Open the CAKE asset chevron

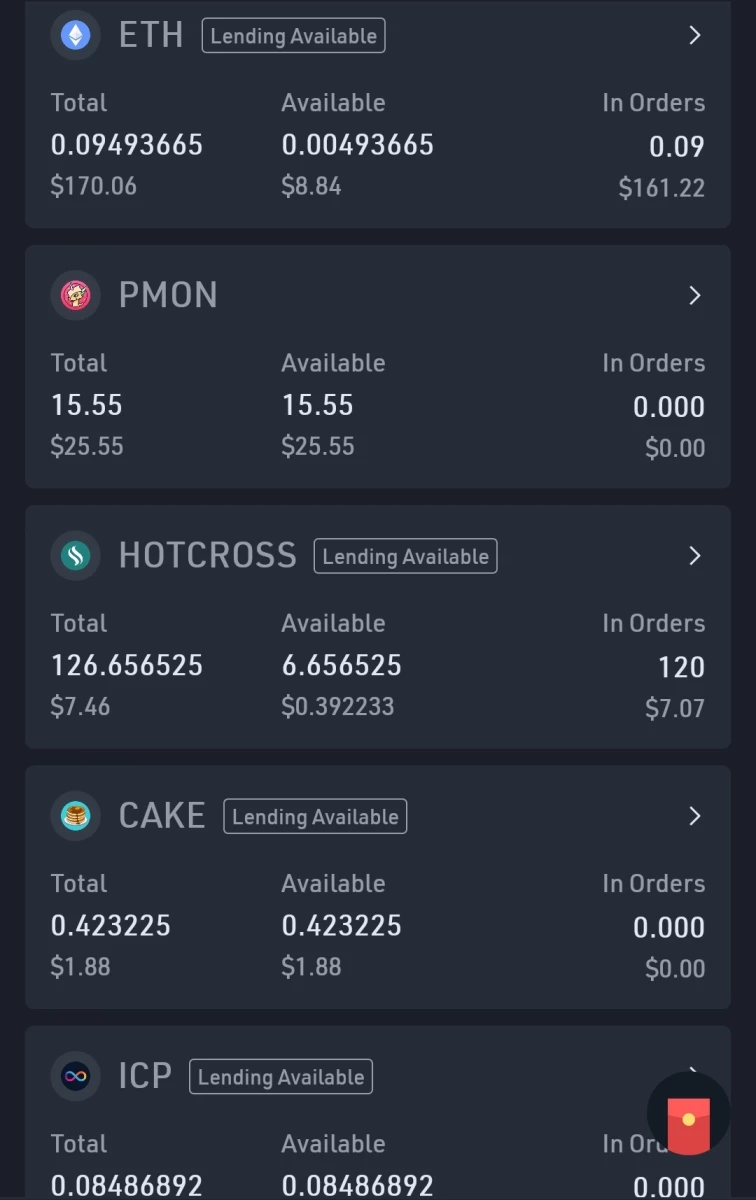click(x=695, y=816)
